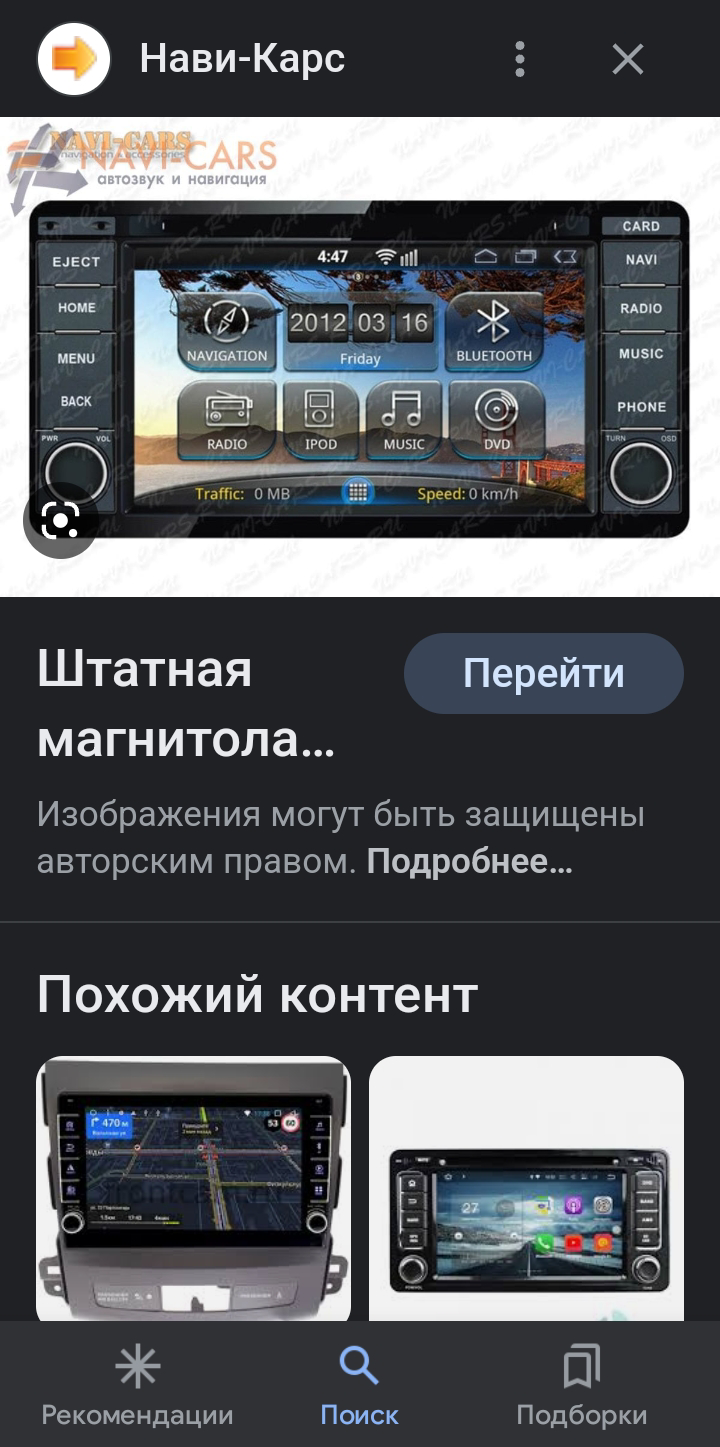The image size is (720, 1447).
Task: Close the image viewer
Action: tap(628, 60)
